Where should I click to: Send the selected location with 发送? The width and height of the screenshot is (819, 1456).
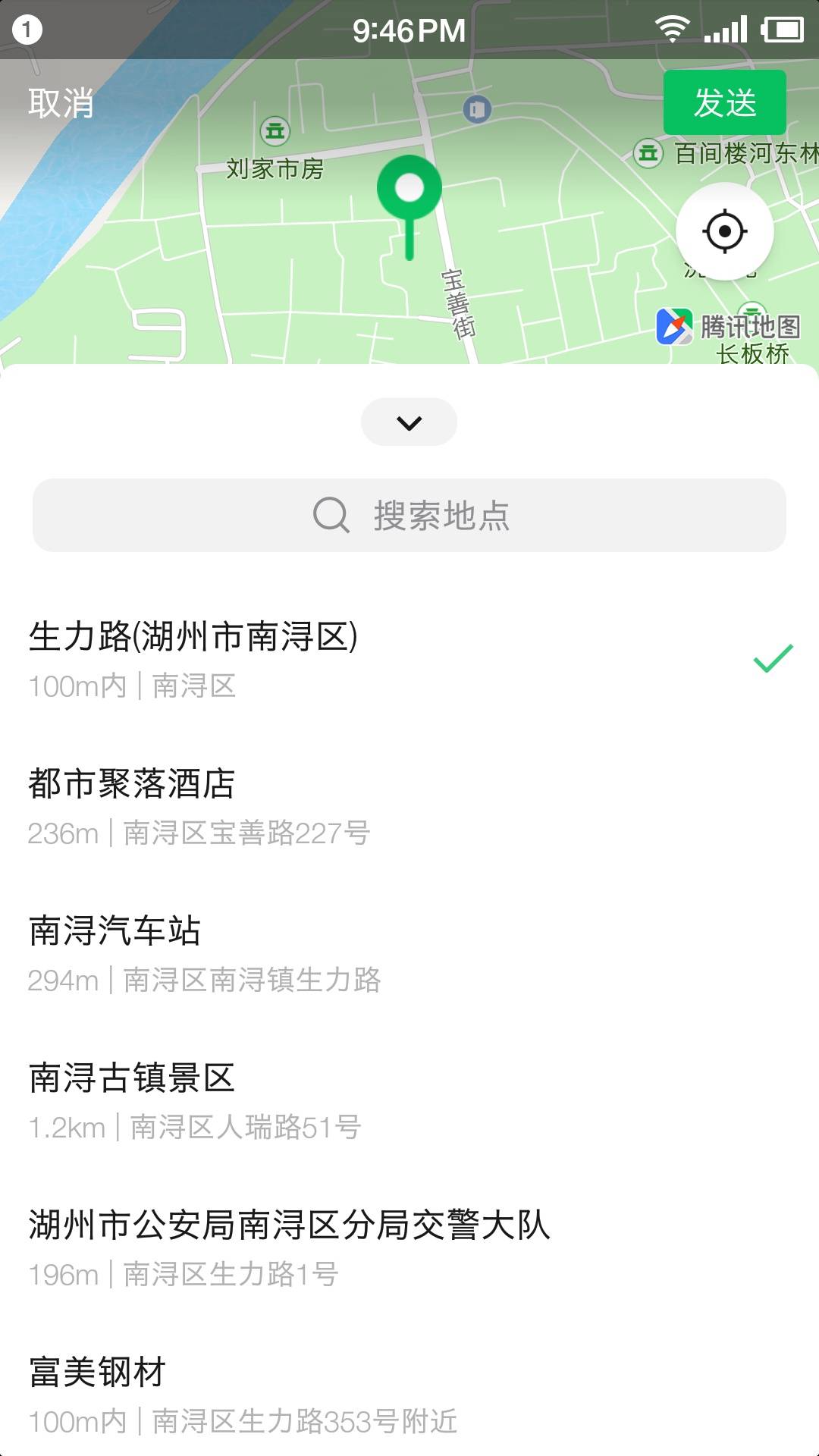(724, 102)
